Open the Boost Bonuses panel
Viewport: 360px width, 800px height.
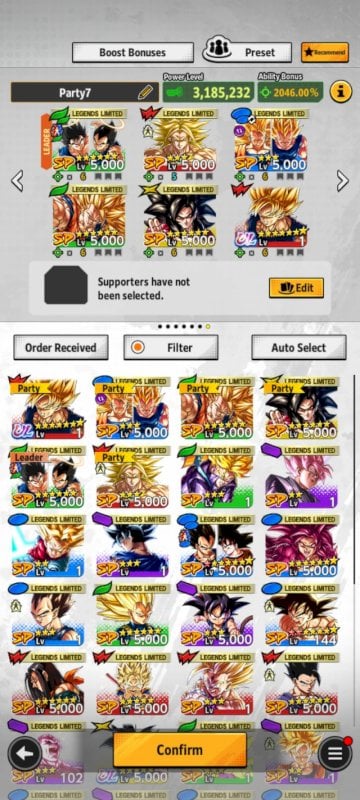tap(133, 52)
